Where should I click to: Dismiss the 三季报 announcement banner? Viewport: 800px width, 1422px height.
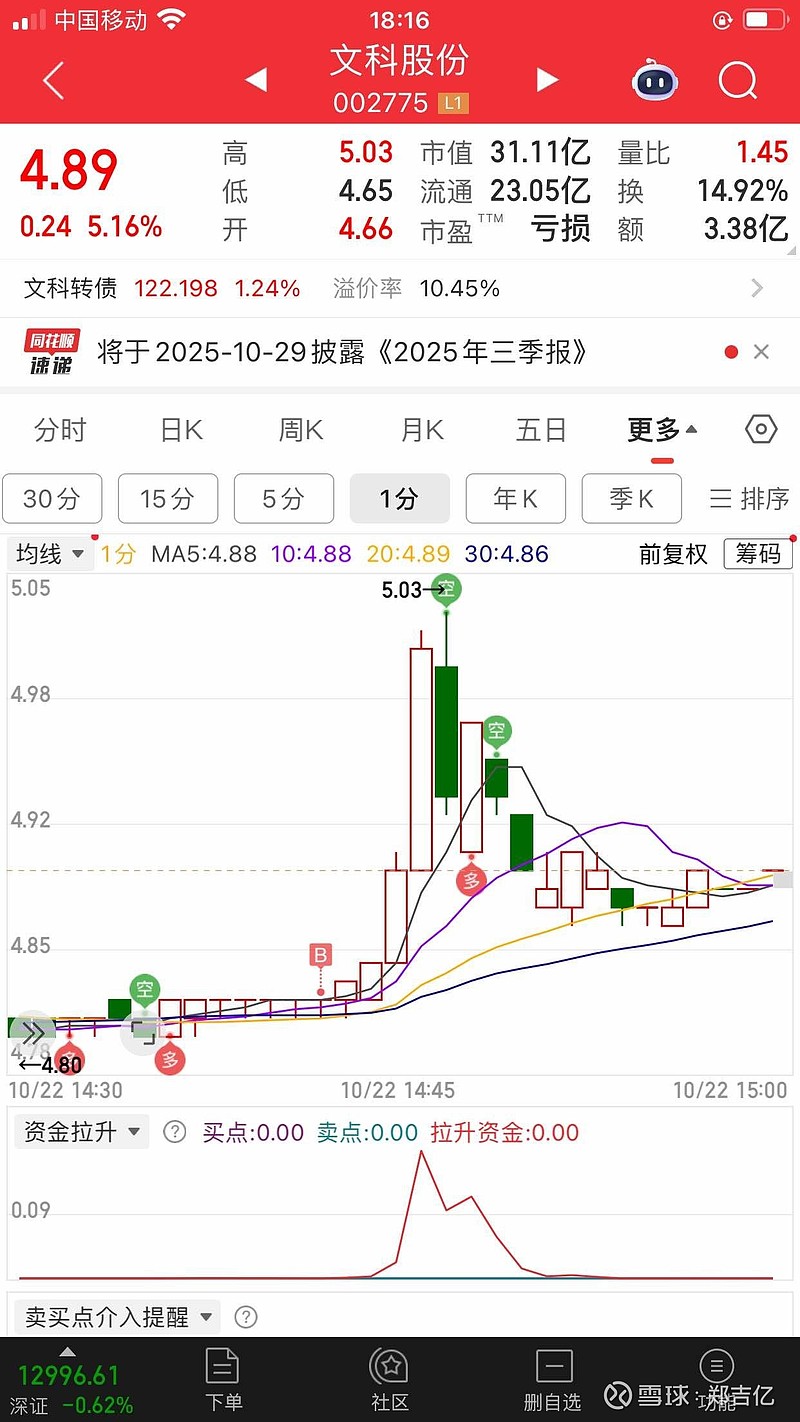[761, 352]
